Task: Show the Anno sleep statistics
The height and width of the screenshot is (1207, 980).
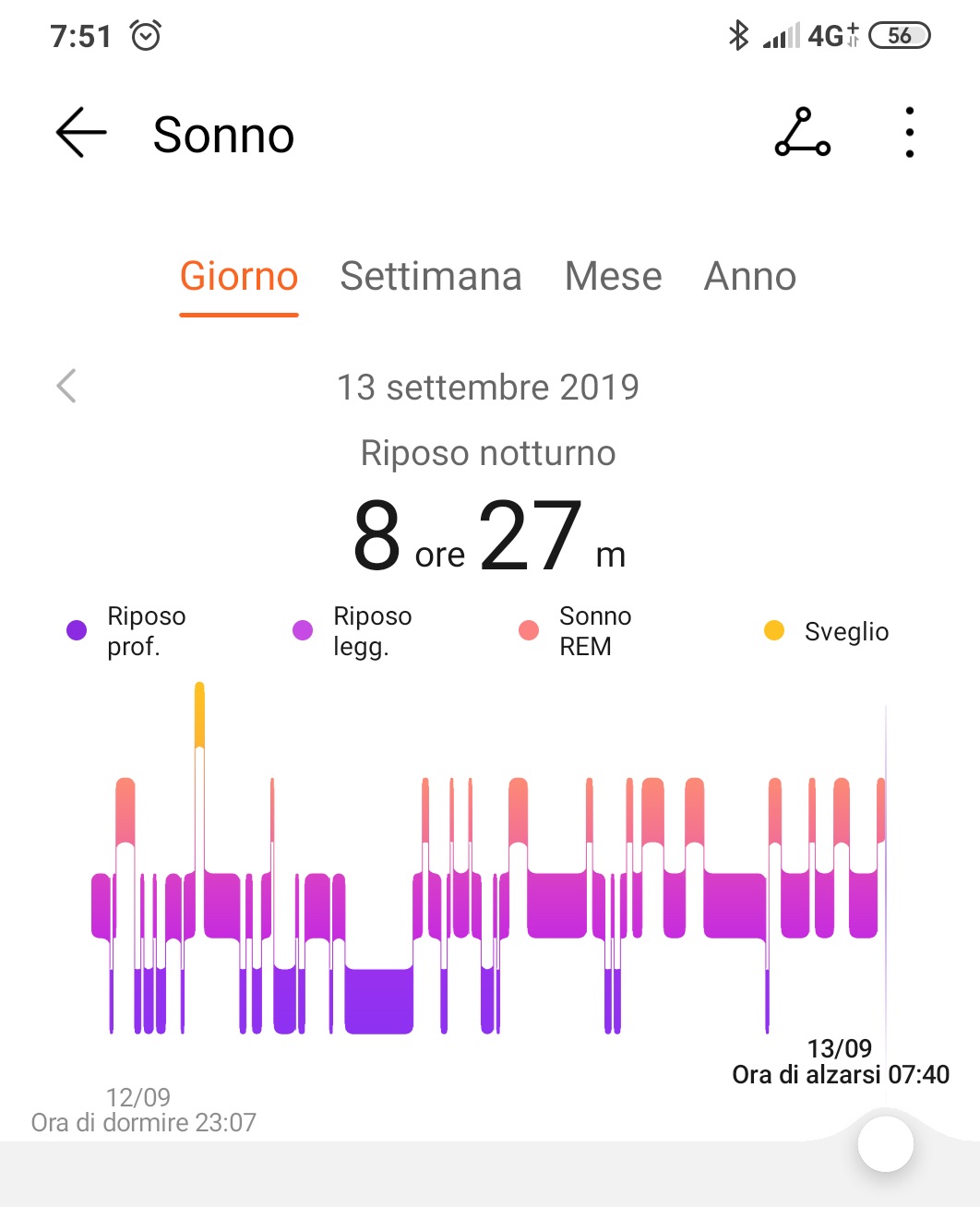Action: click(x=750, y=277)
